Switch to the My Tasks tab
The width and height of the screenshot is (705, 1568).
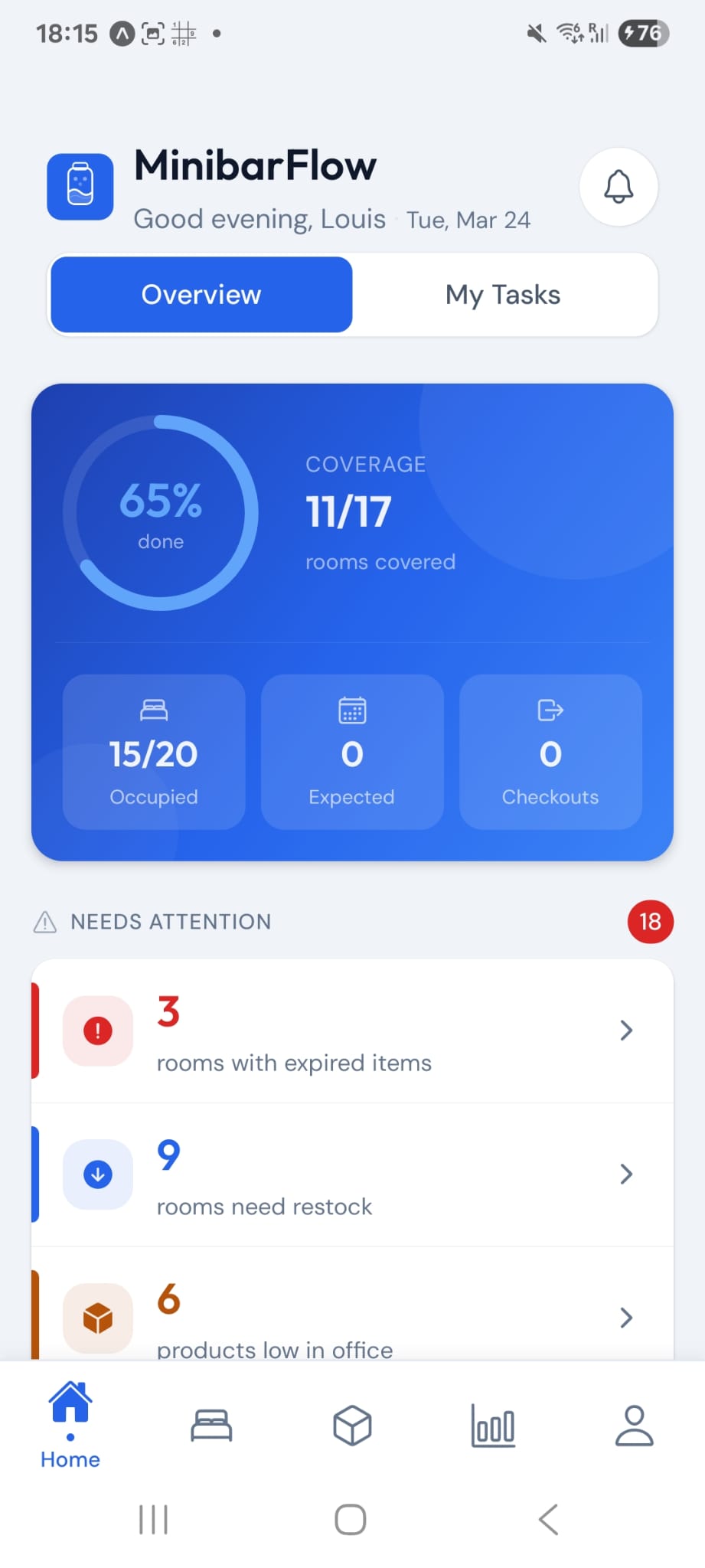click(503, 295)
